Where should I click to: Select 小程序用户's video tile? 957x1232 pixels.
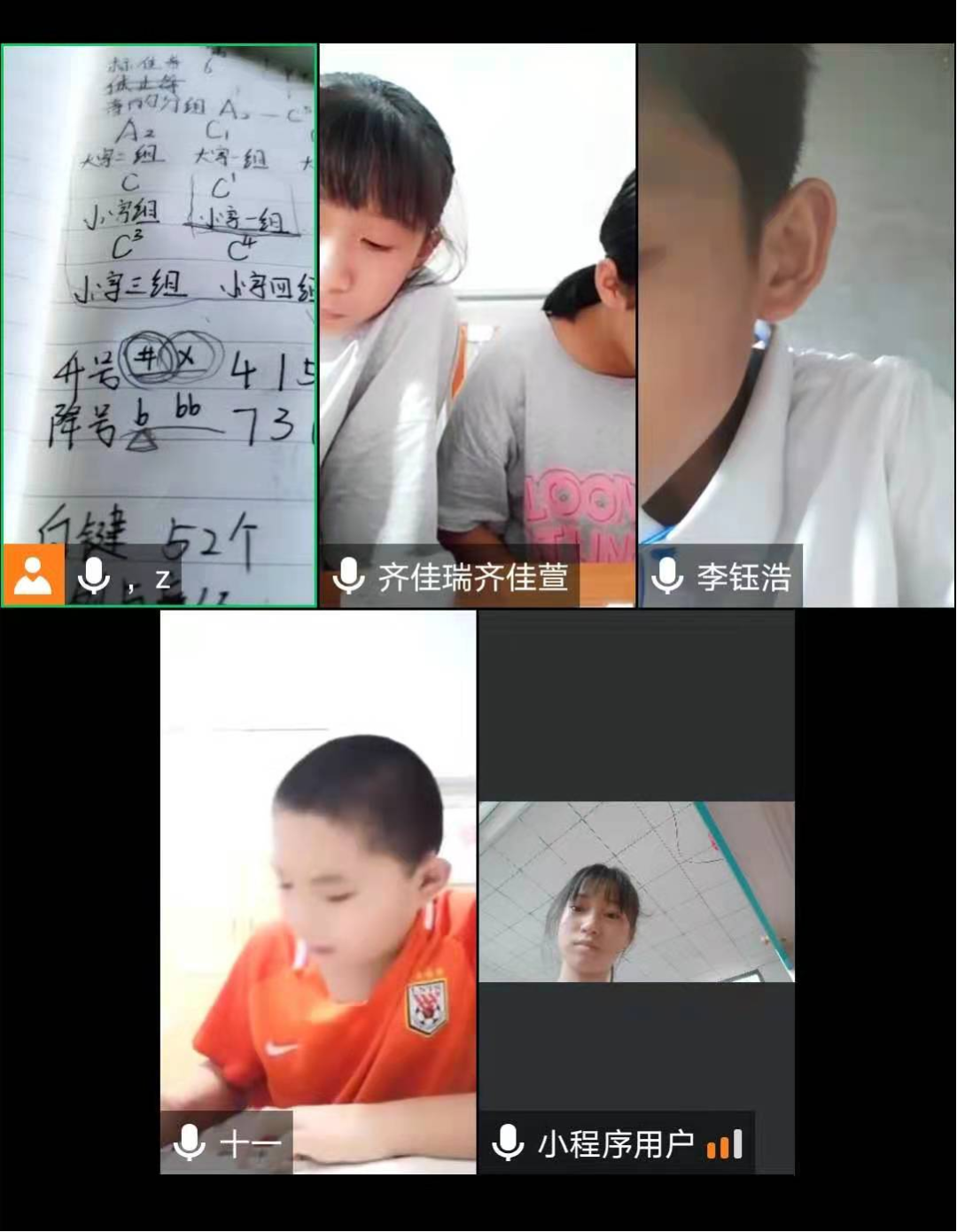pos(636,891)
